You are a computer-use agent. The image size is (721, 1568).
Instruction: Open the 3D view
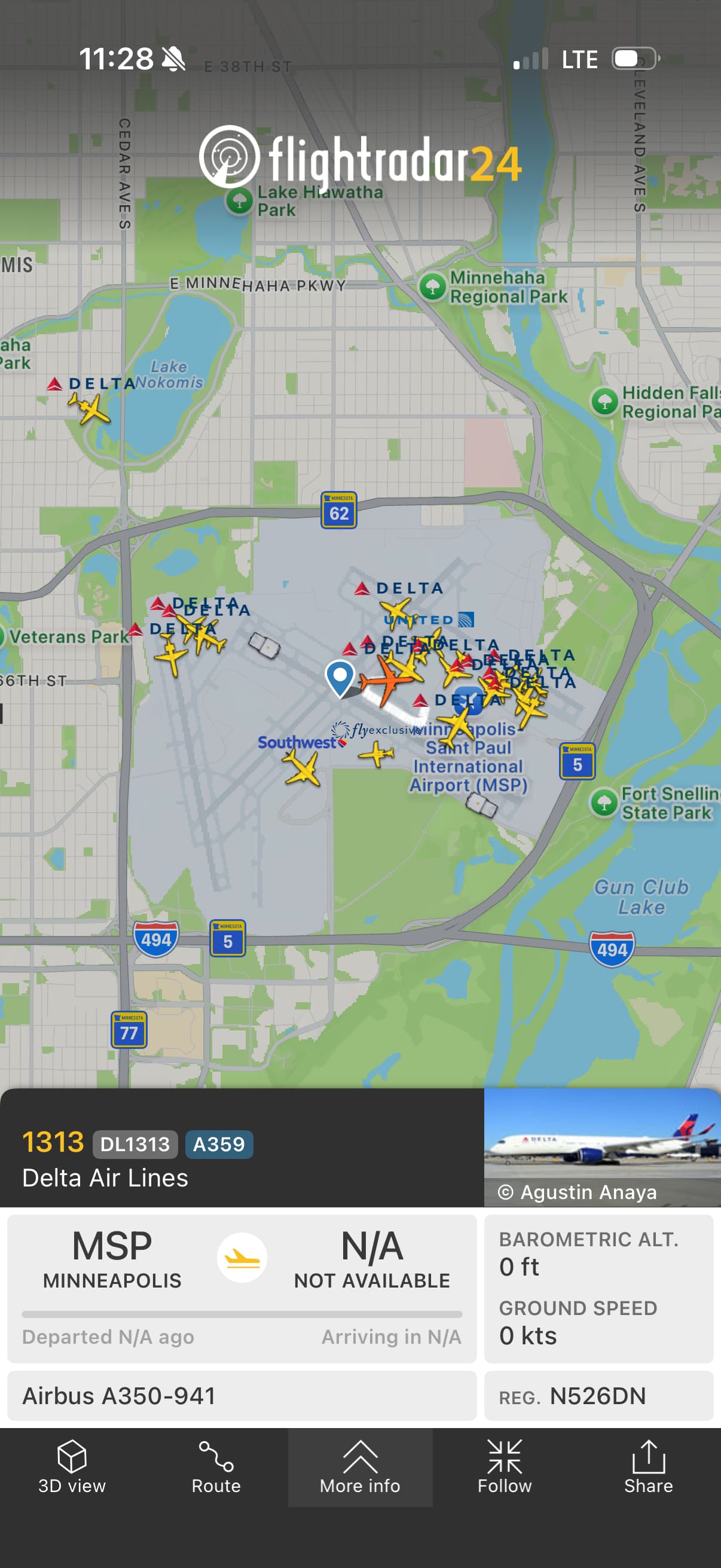pyautogui.click(x=72, y=1468)
